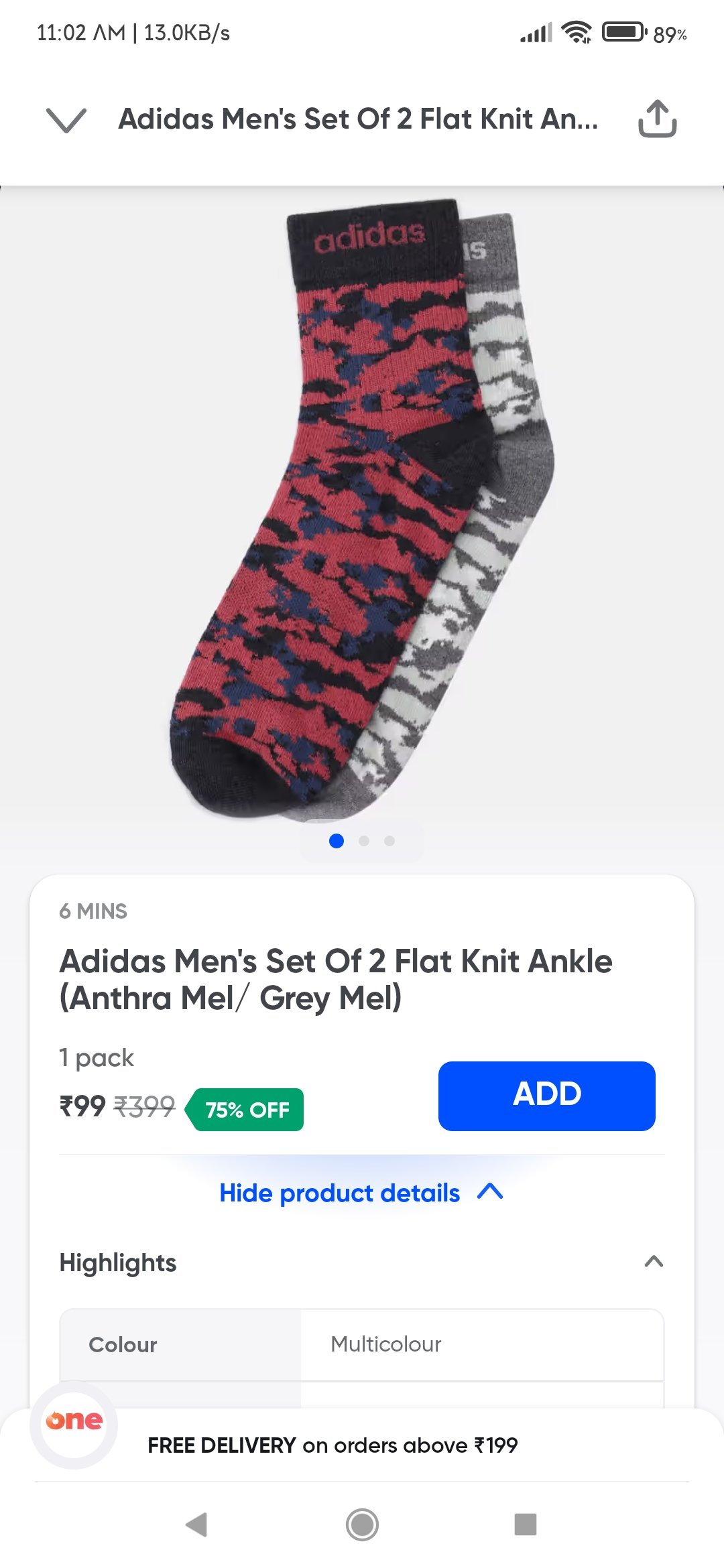Tap the system back button
Image resolution: width=724 pixels, height=1568 pixels.
(196, 1524)
